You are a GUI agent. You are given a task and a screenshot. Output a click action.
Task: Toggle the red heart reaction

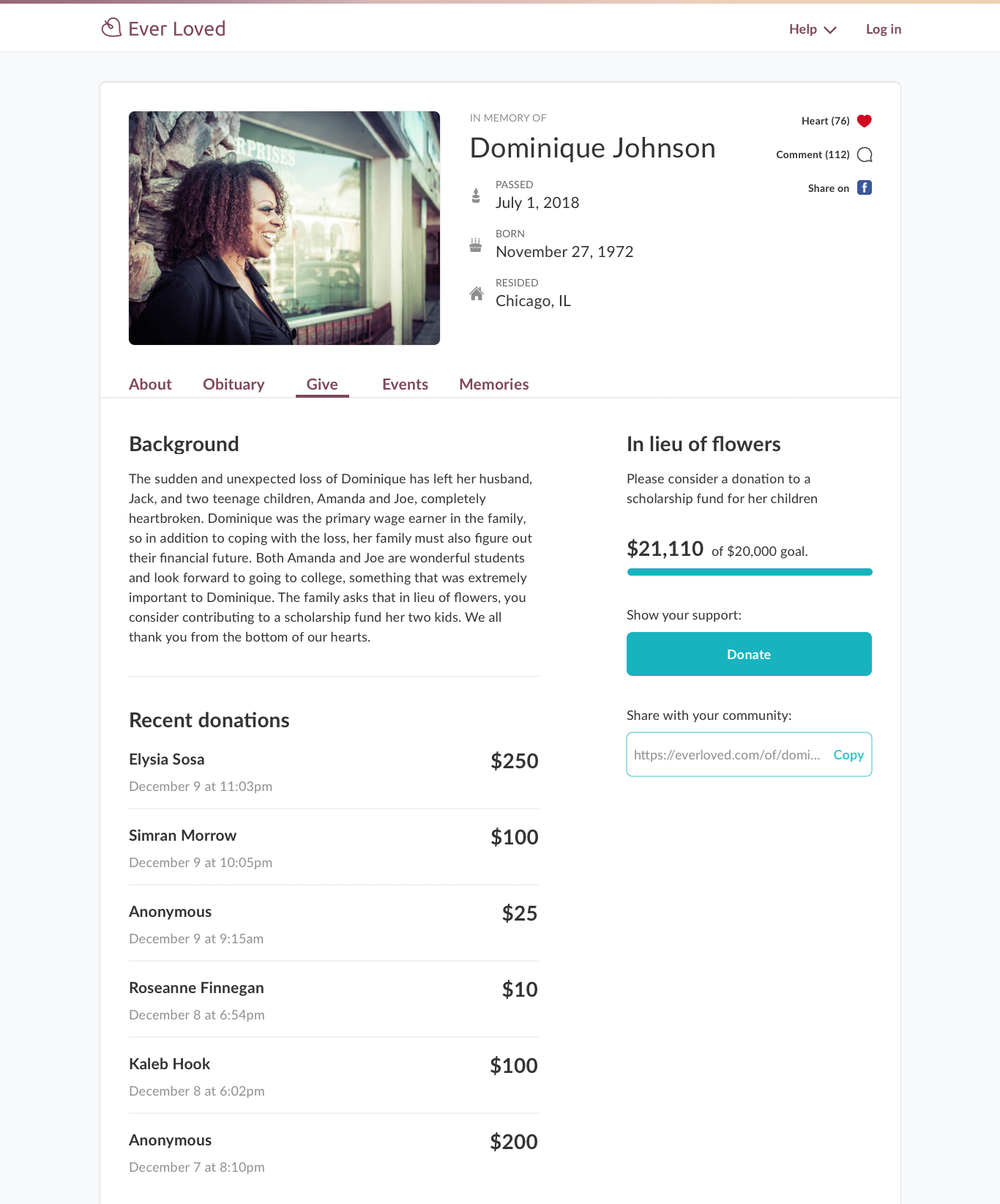(864, 120)
